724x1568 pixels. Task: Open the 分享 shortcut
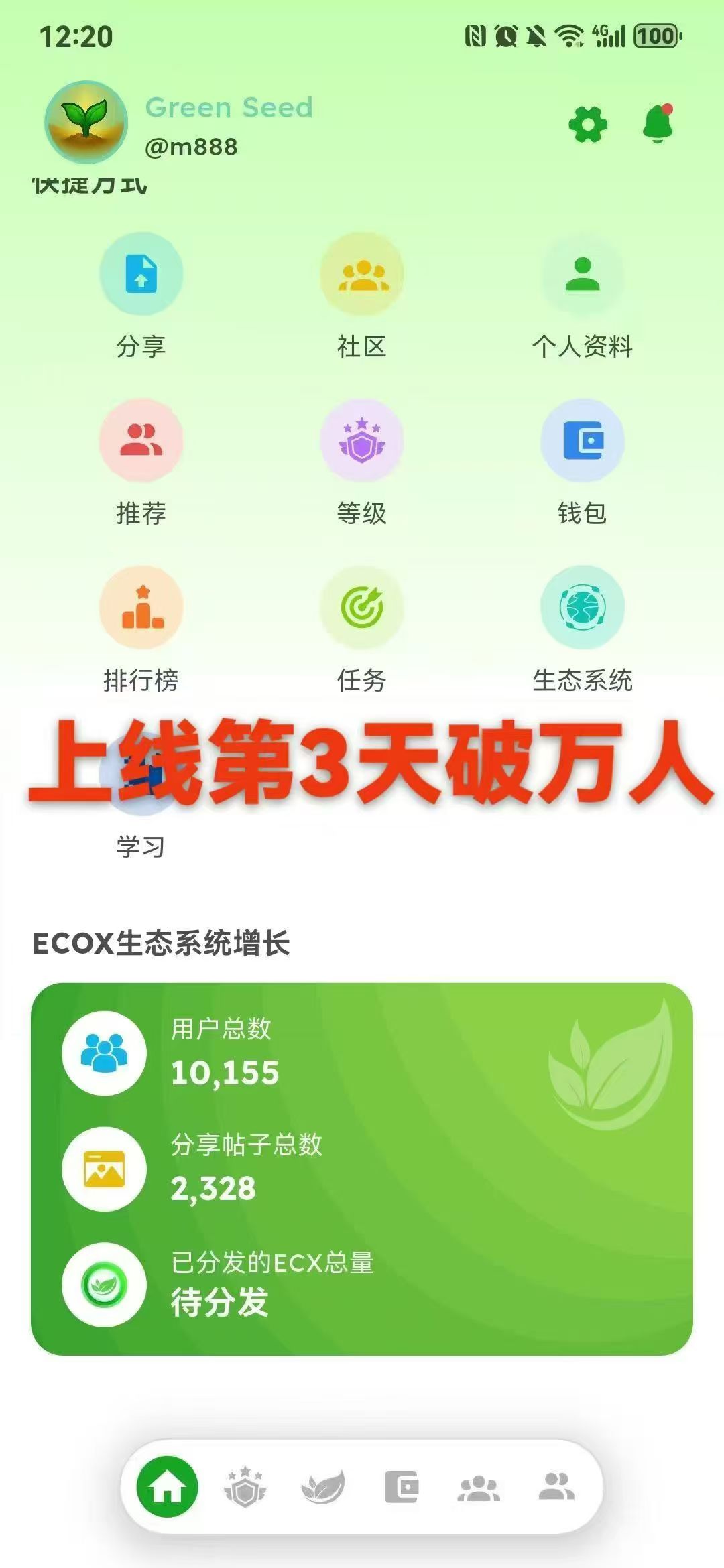pos(141,274)
